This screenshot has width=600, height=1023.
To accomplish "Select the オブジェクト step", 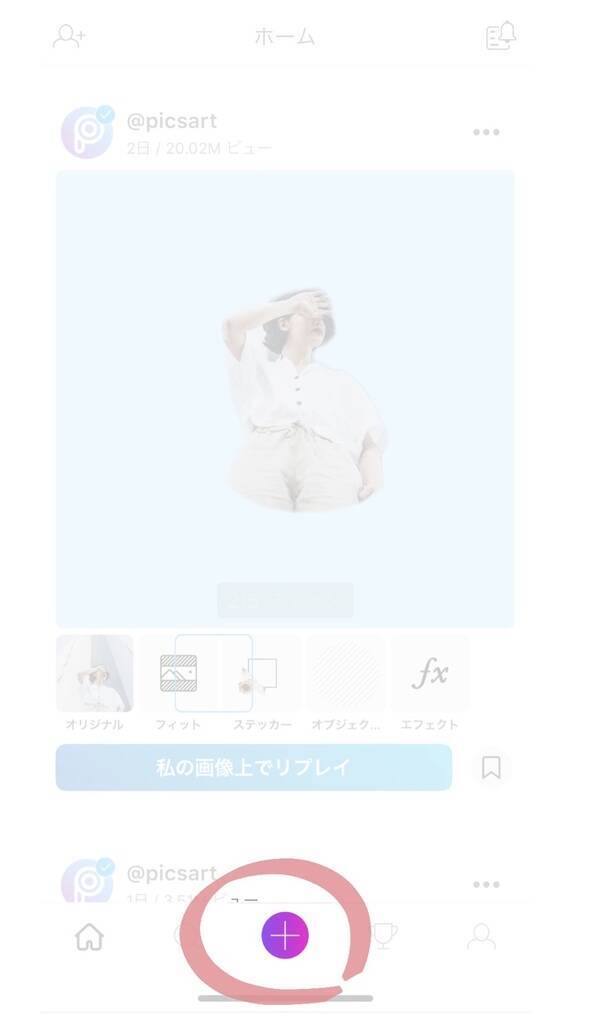I will coord(346,673).
